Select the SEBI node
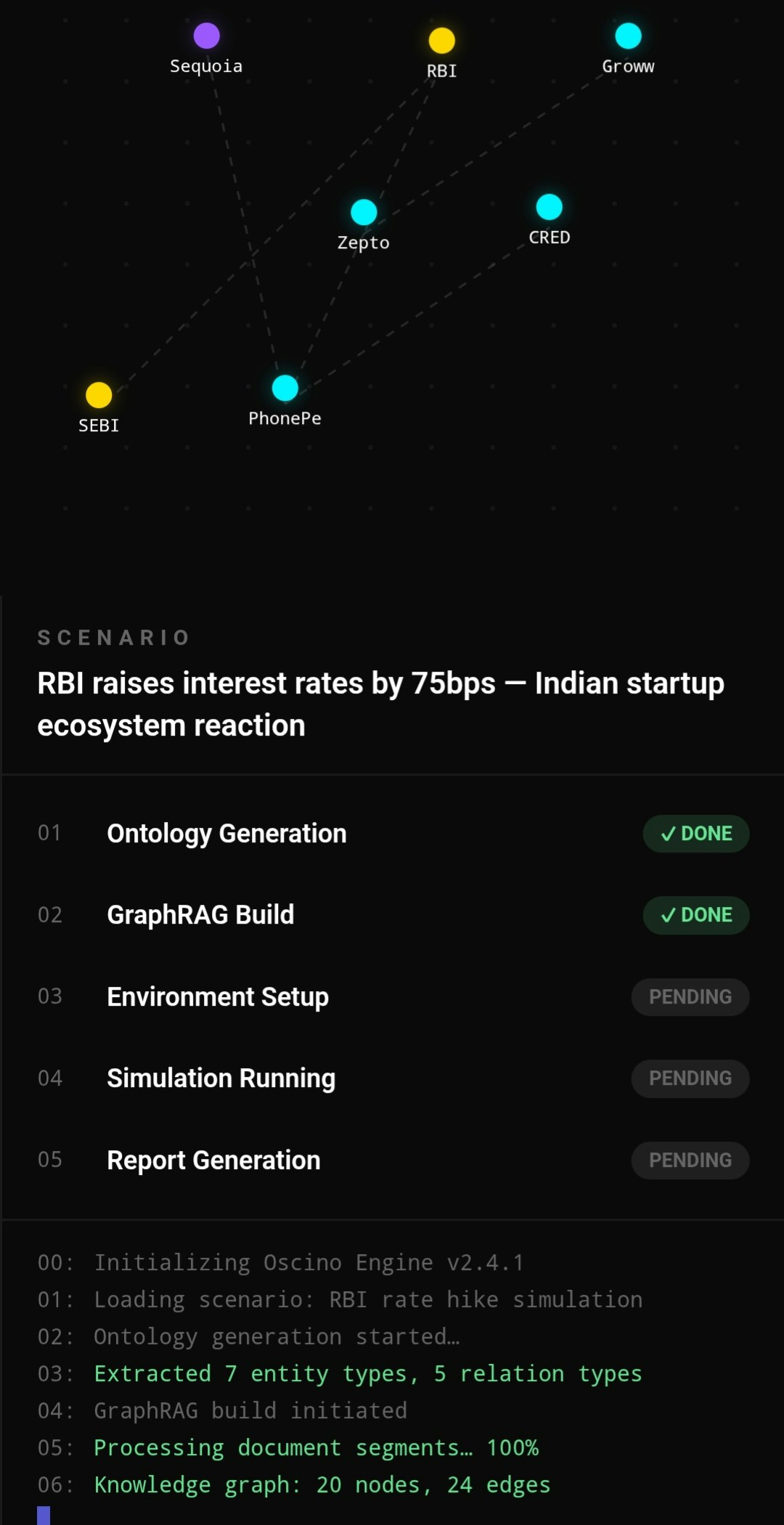The image size is (784, 1525). (x=99, y=395)
